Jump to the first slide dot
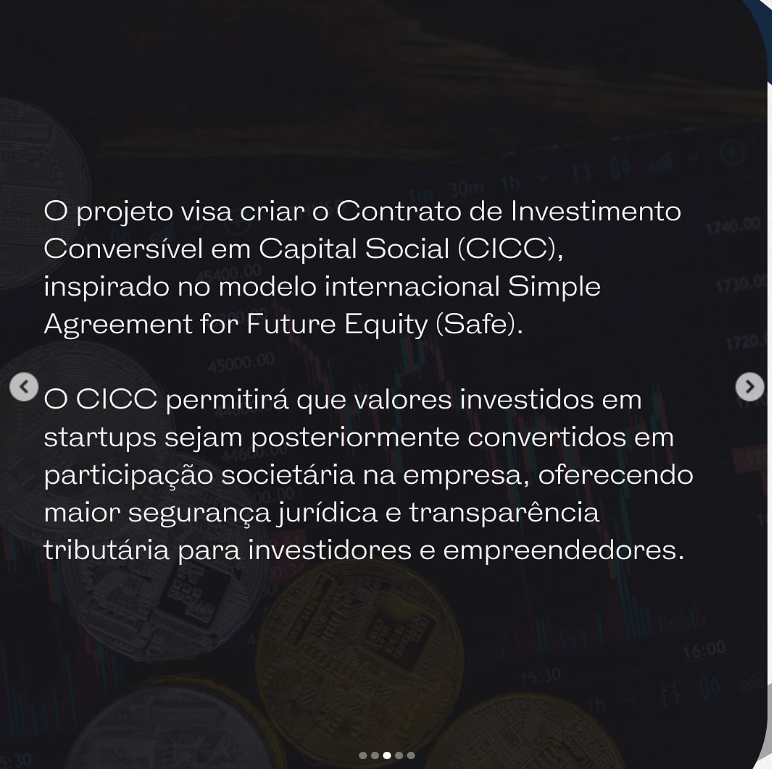 tap(363, 756)
